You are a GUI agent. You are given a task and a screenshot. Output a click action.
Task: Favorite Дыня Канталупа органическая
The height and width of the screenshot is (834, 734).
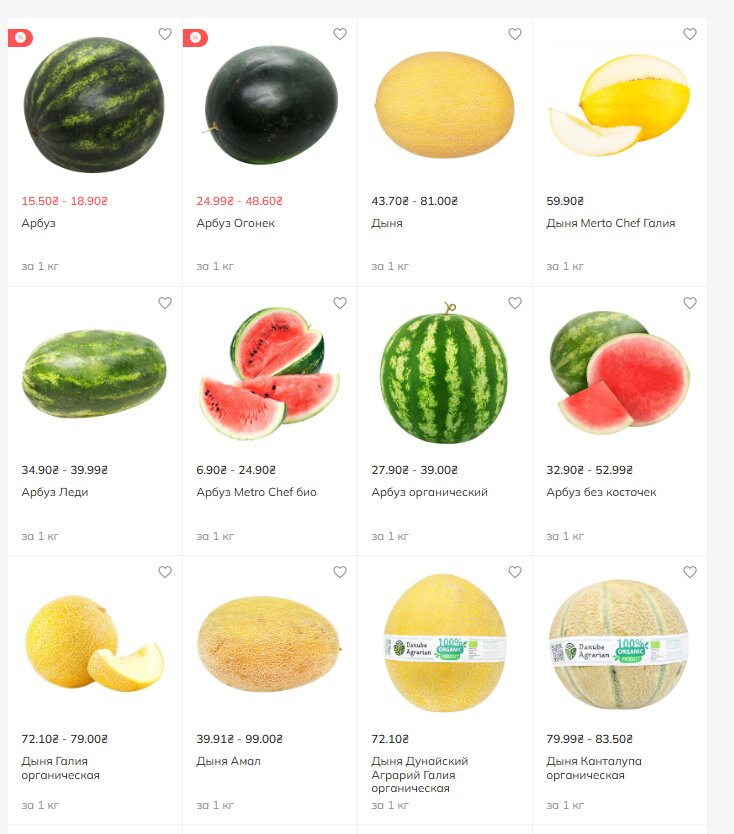click(x=690, y=572)
